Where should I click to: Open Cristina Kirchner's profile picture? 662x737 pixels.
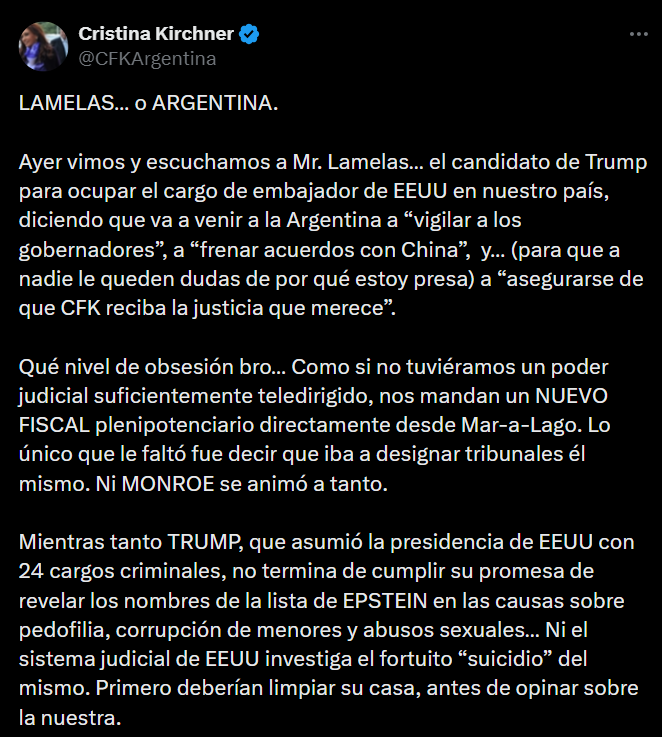(43, 46)
